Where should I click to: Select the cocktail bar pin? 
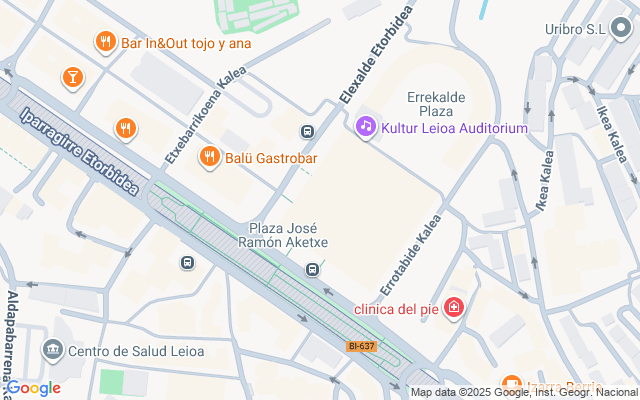click(x=72, y=77)
